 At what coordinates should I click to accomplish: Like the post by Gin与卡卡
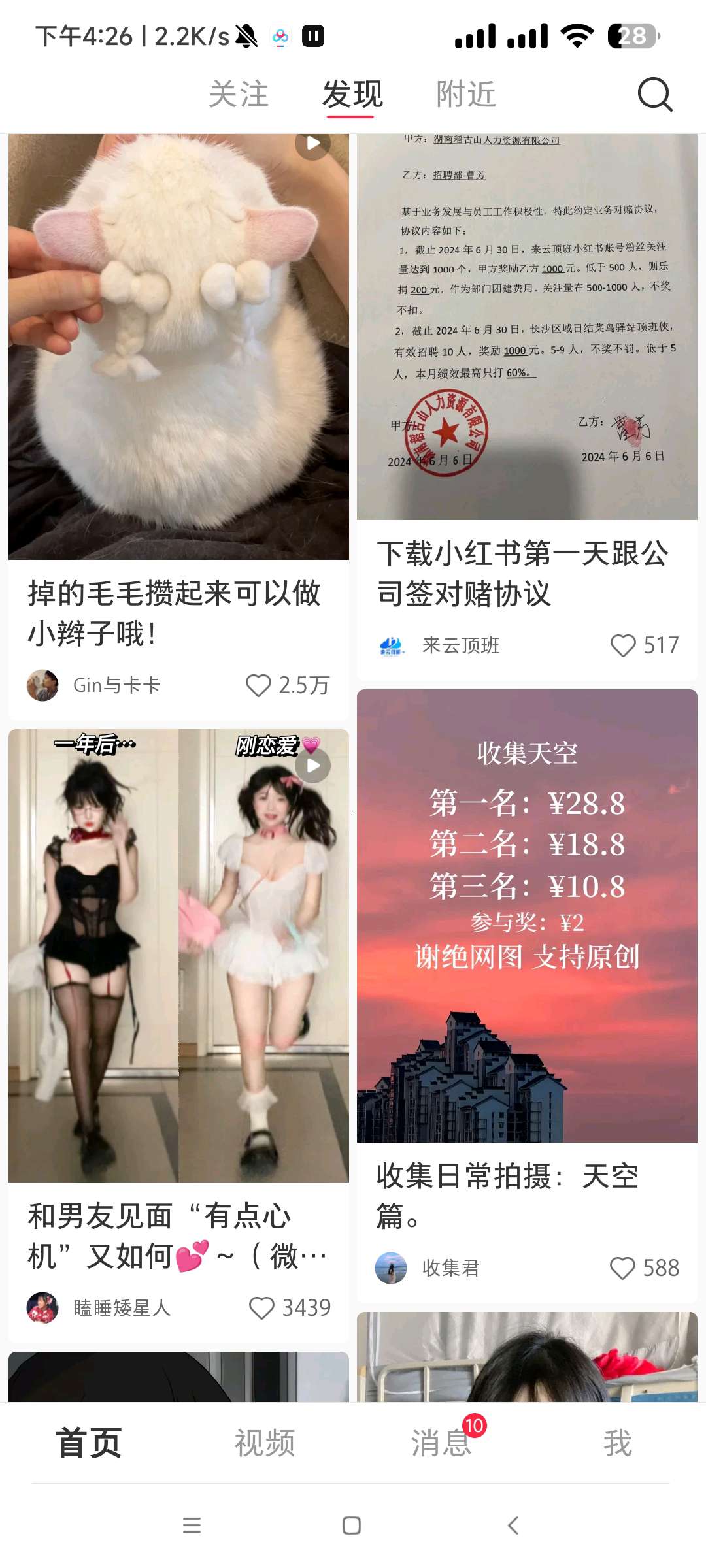[258, 685]
